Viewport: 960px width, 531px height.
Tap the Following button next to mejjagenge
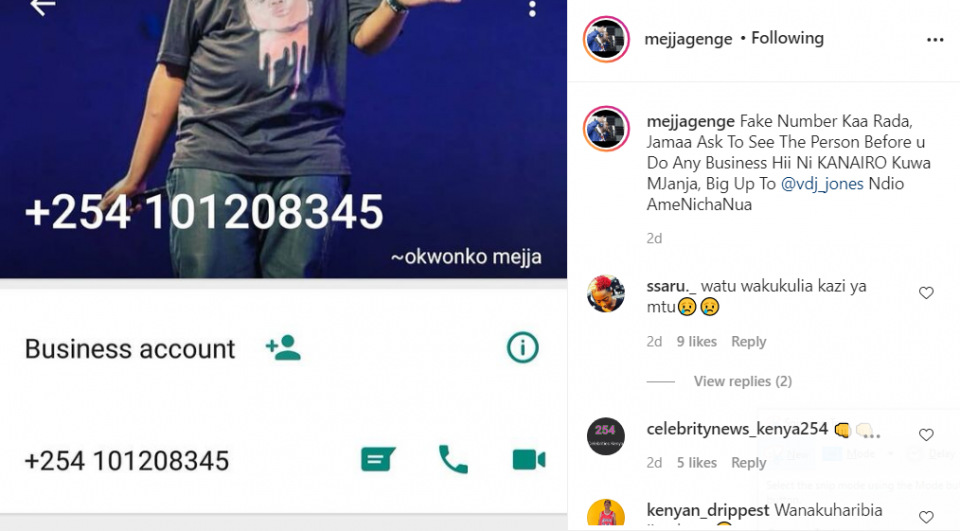[787, 38]
